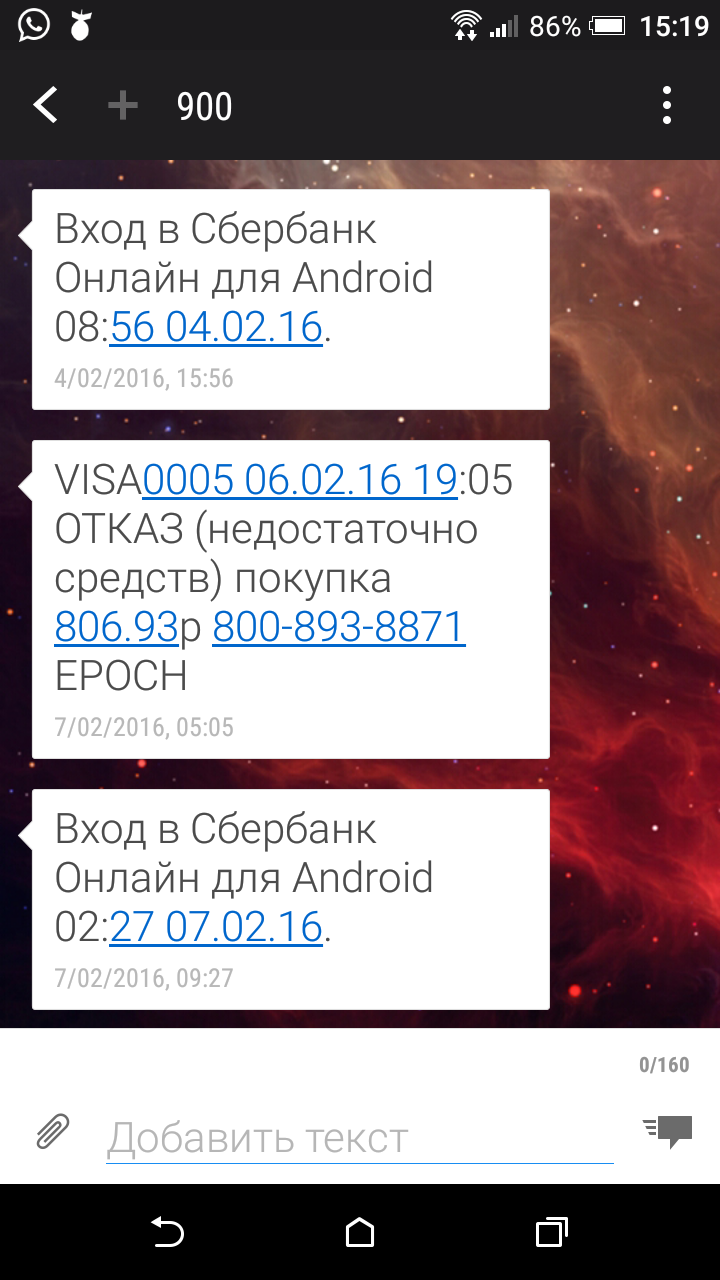Open the link 27 07.02.16

(216, 928)
